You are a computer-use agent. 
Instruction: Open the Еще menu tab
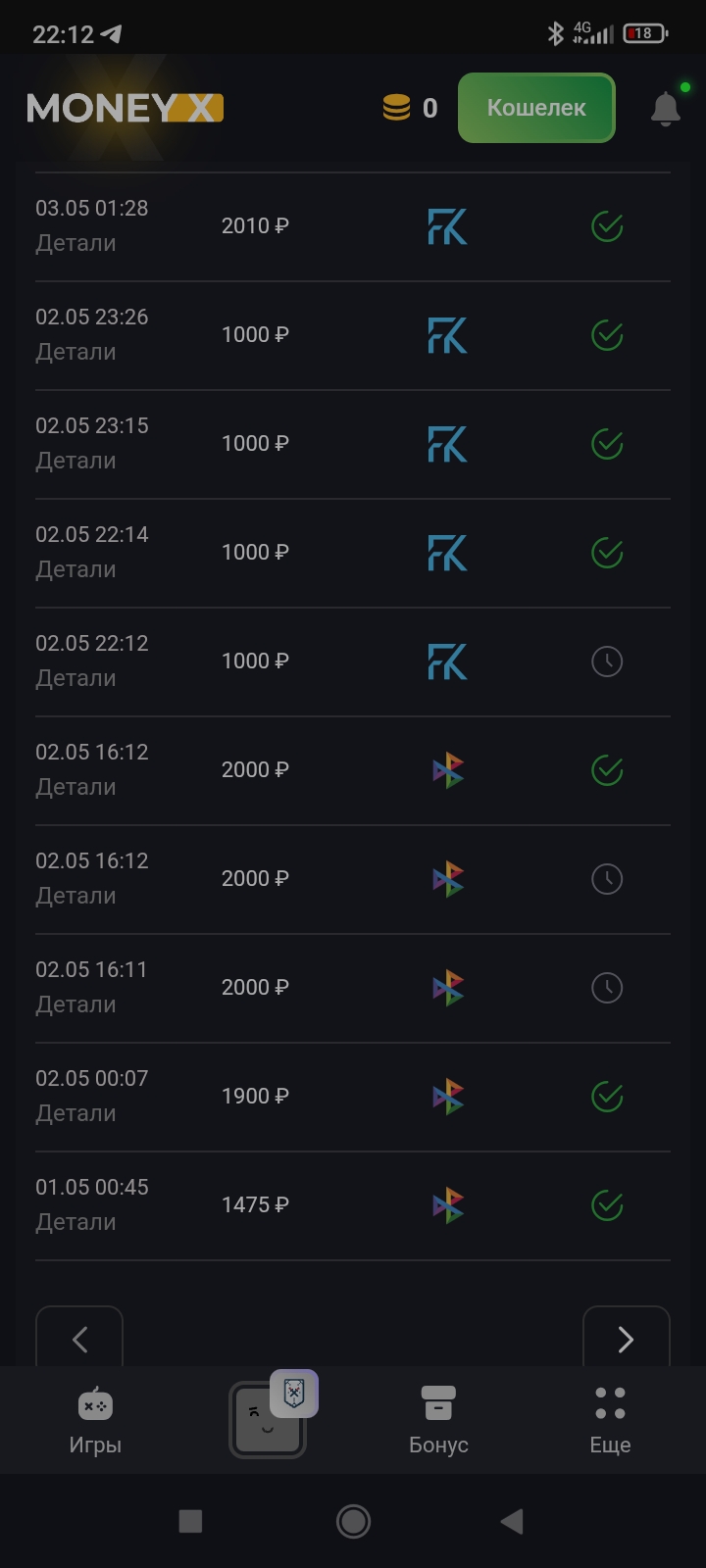(x=610, y=1420)
